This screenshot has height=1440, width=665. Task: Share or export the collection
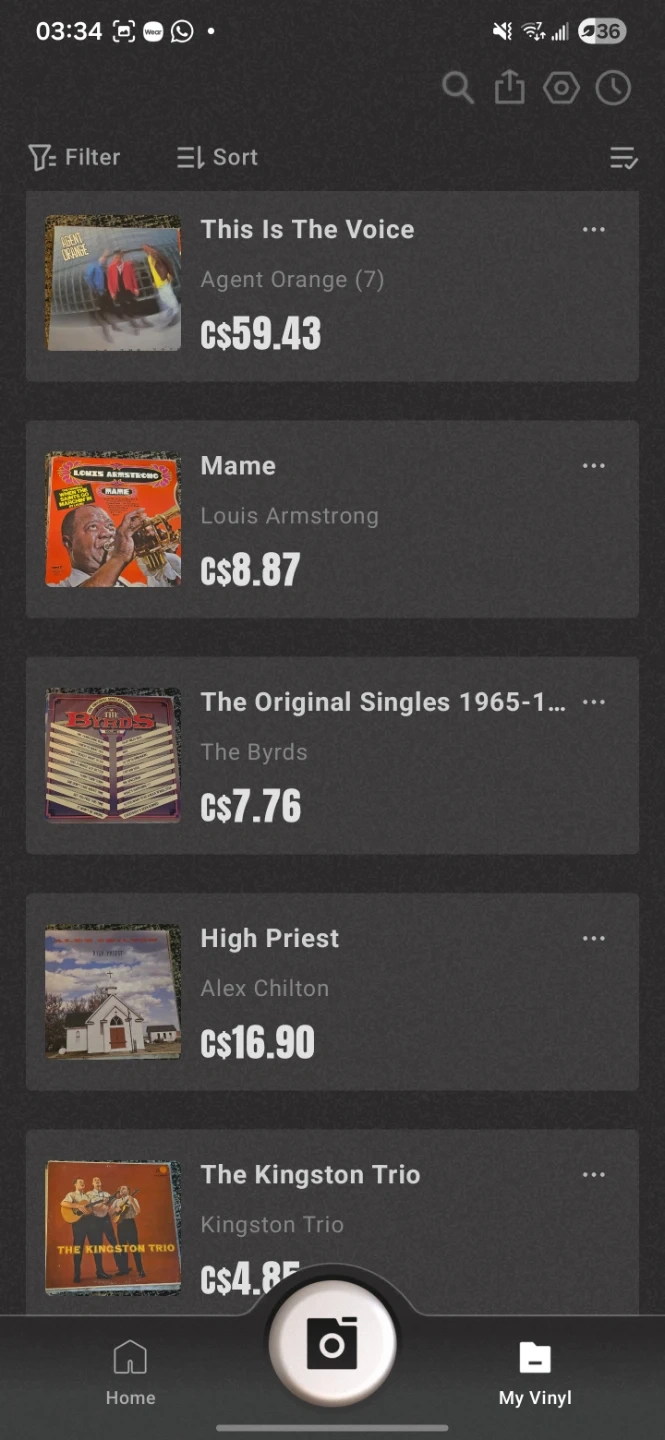pos(509,87)
